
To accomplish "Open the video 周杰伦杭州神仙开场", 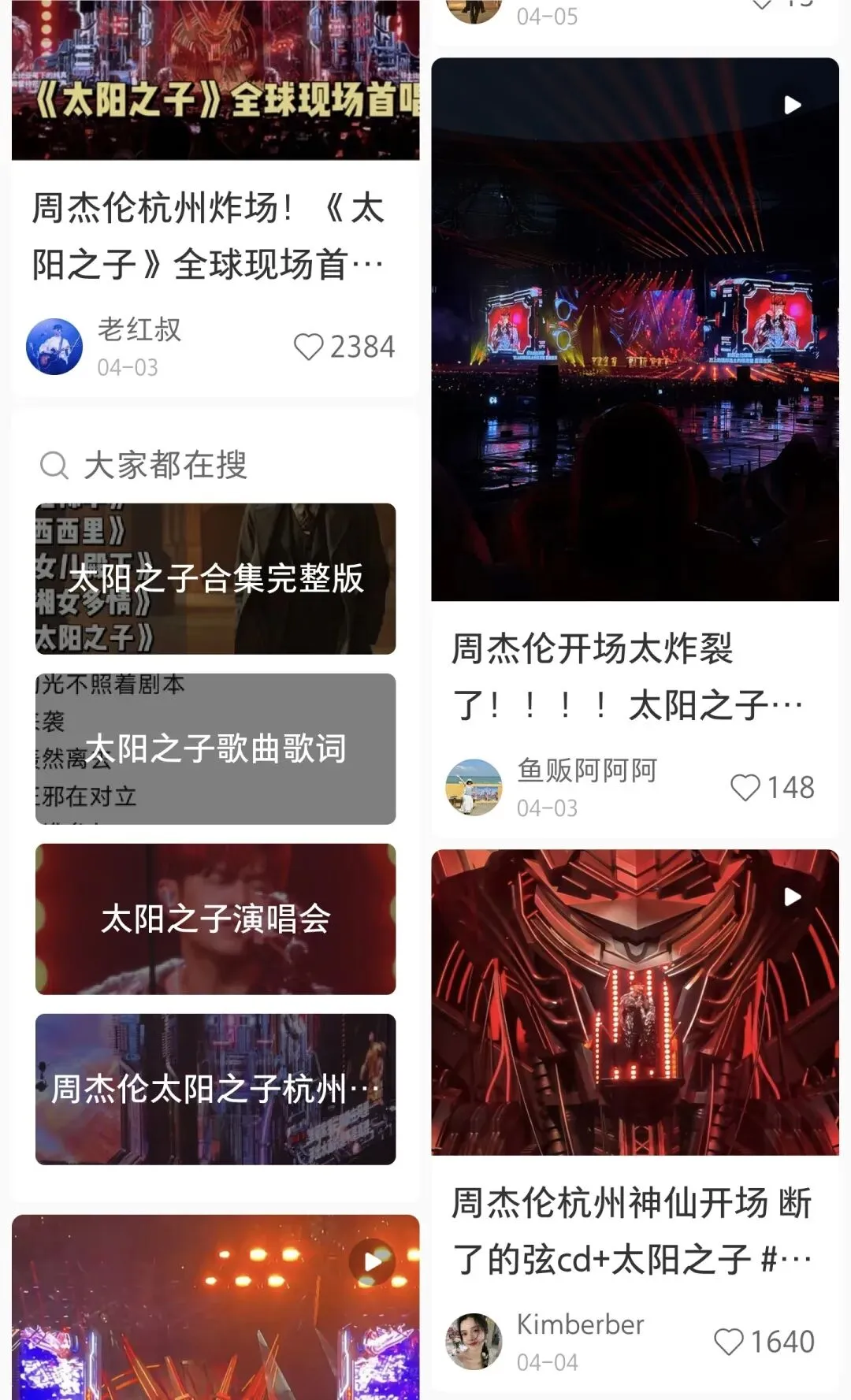I will click(635, 1002).
